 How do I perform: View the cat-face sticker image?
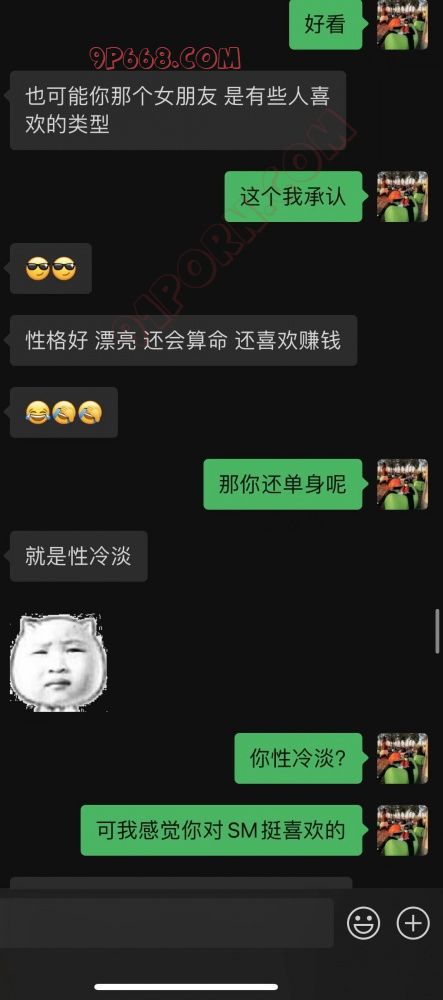click(58, 662)
